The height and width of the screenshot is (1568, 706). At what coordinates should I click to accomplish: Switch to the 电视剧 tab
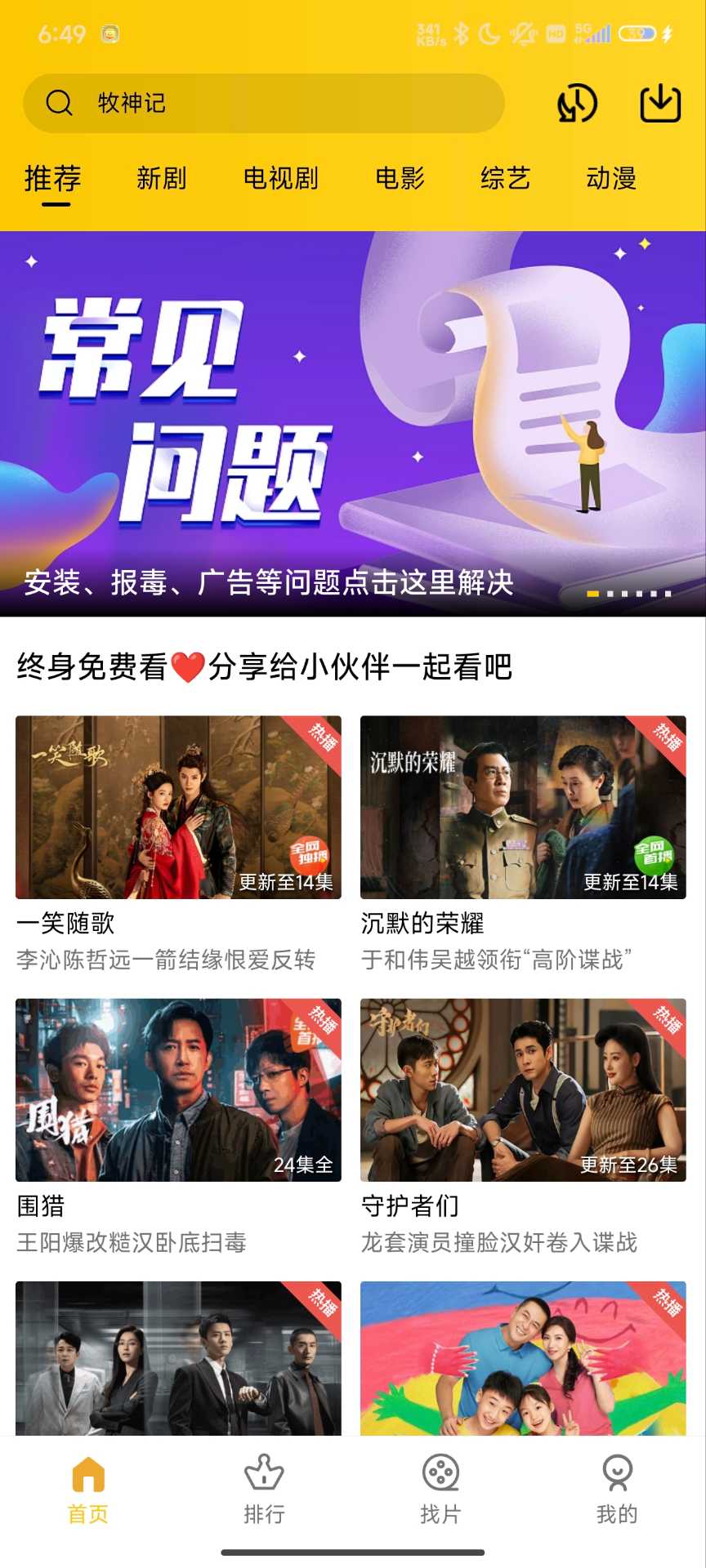pos(280,178)
